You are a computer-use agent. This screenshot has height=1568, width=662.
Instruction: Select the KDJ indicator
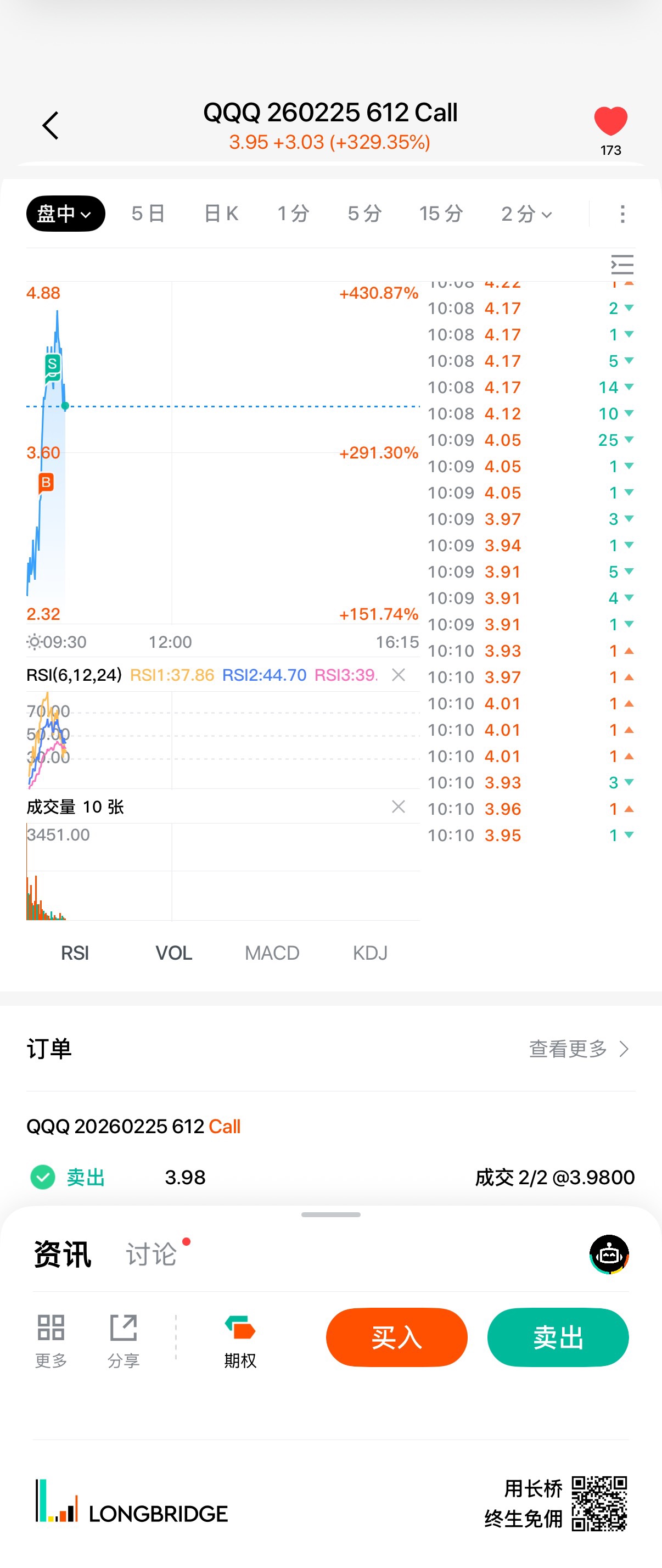point(370,953)
